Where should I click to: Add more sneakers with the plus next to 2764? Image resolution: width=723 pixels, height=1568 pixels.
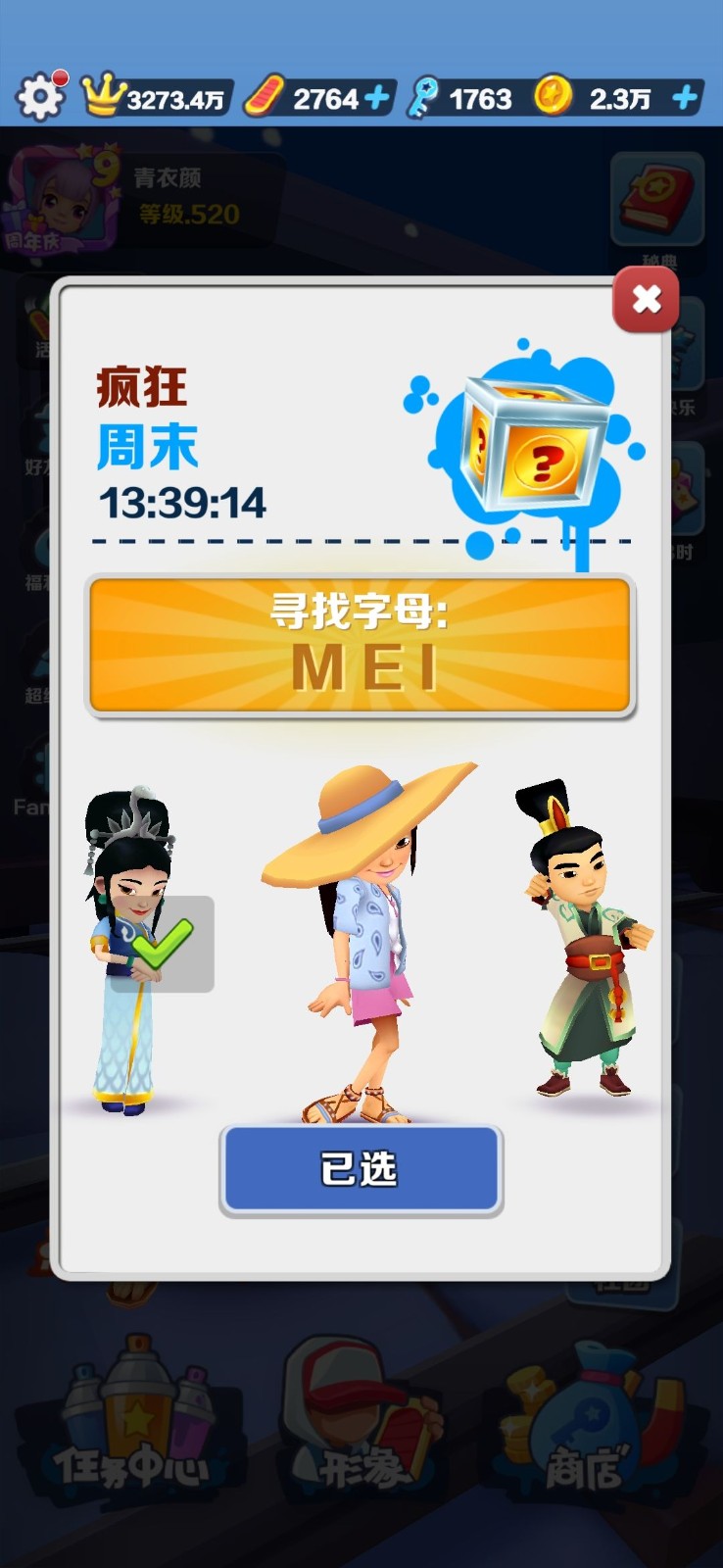[377, 98]
